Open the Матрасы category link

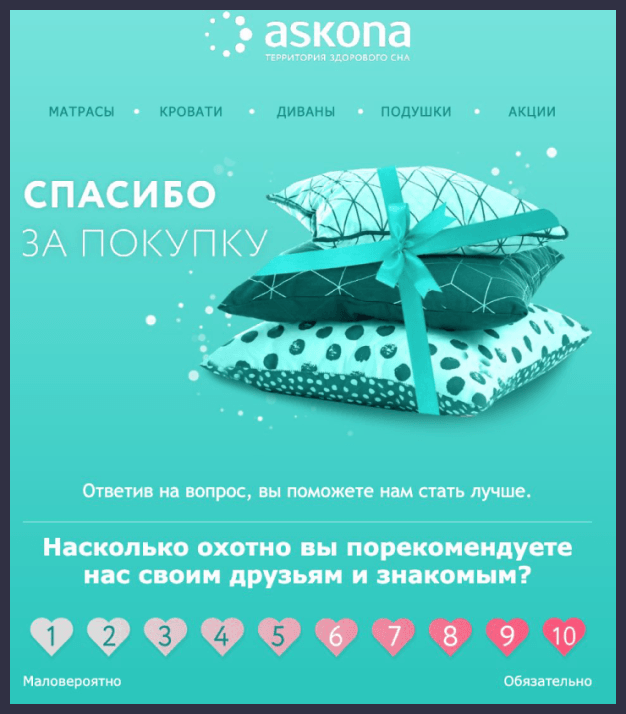[x=81, y=112]
